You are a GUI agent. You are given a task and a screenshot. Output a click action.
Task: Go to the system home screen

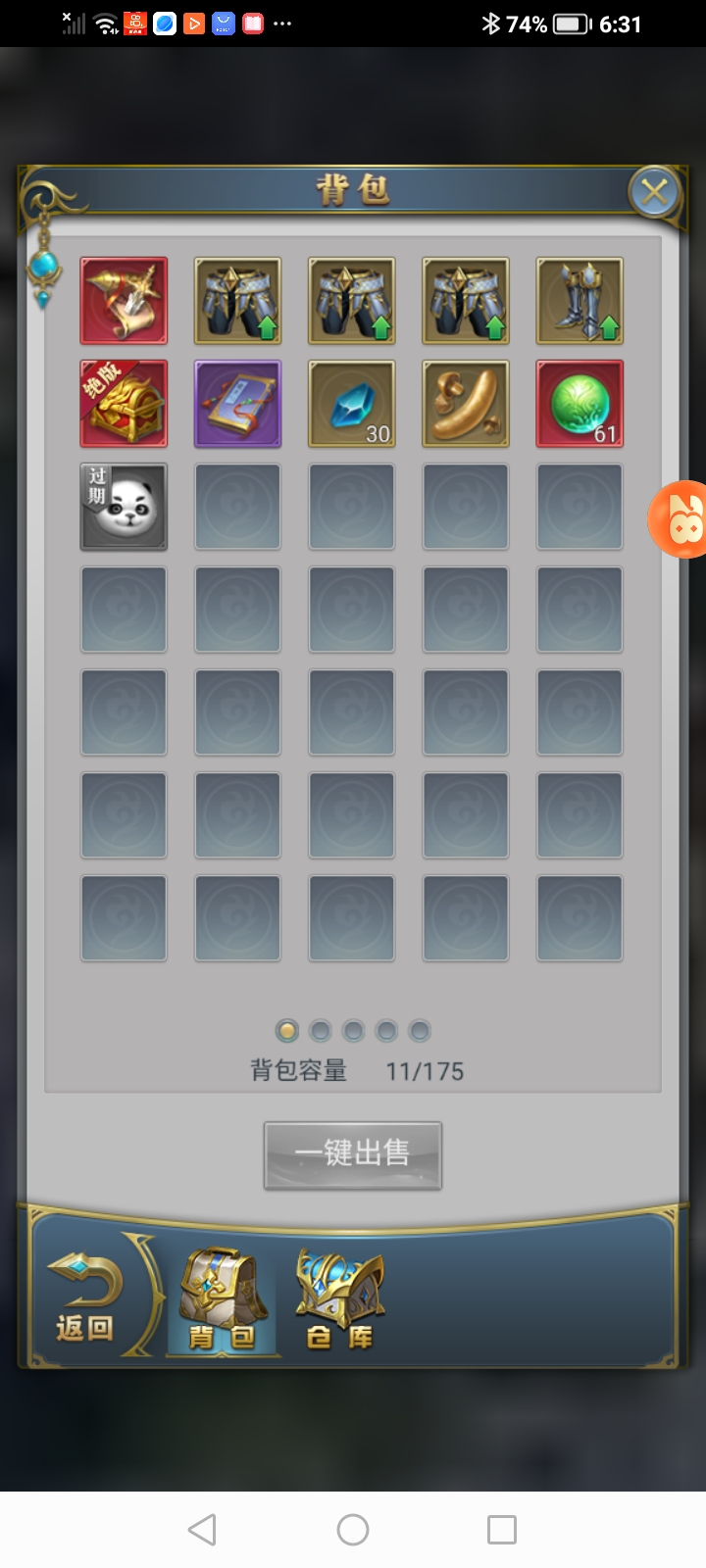[x=353, y=1530]
